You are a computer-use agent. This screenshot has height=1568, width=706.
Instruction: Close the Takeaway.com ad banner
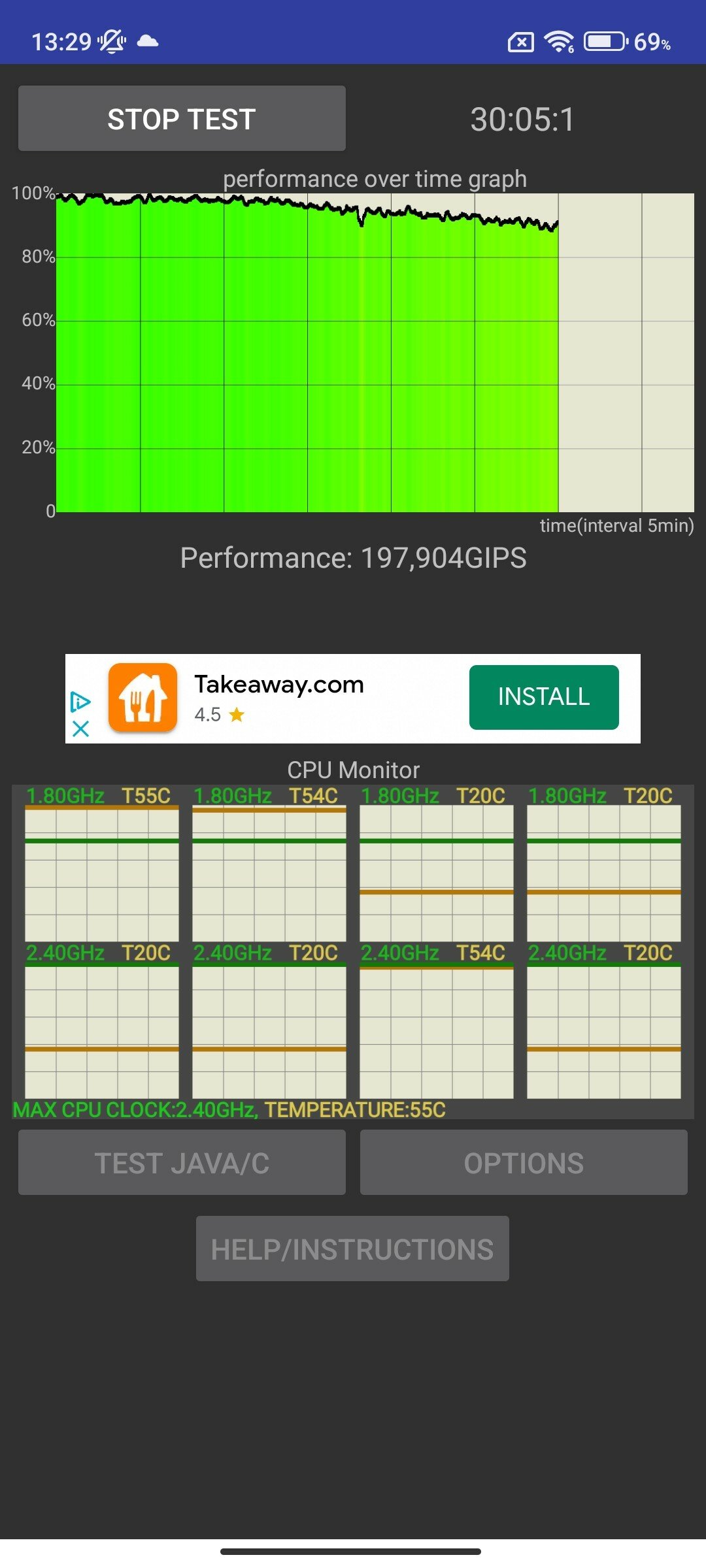(x=80, y=728)
